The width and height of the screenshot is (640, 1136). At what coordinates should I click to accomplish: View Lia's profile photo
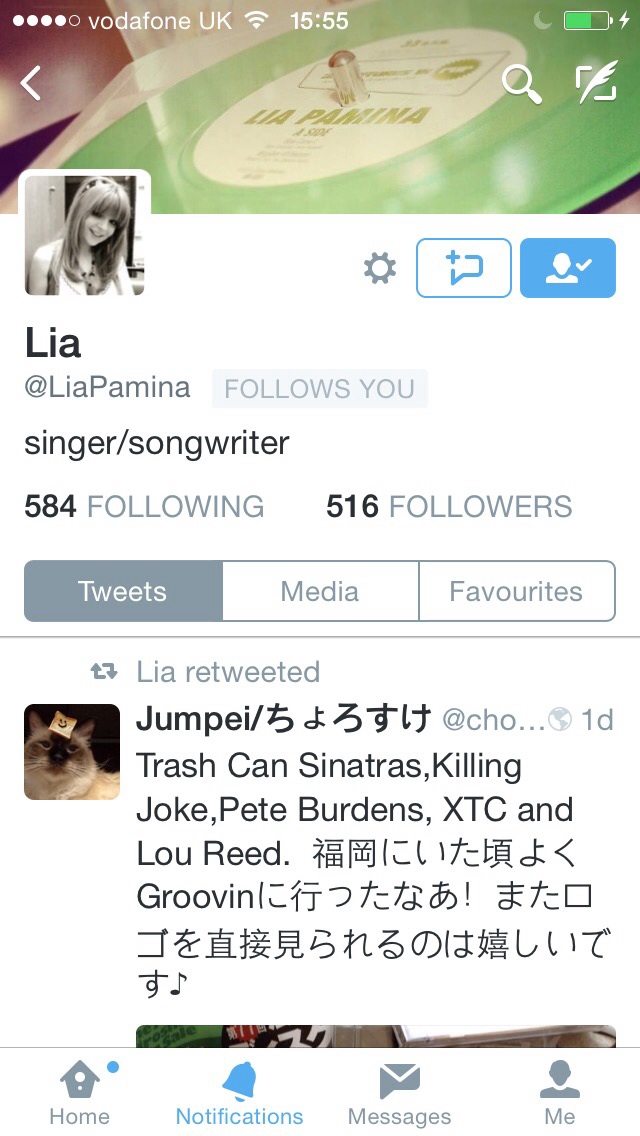(x=84, y=235)
